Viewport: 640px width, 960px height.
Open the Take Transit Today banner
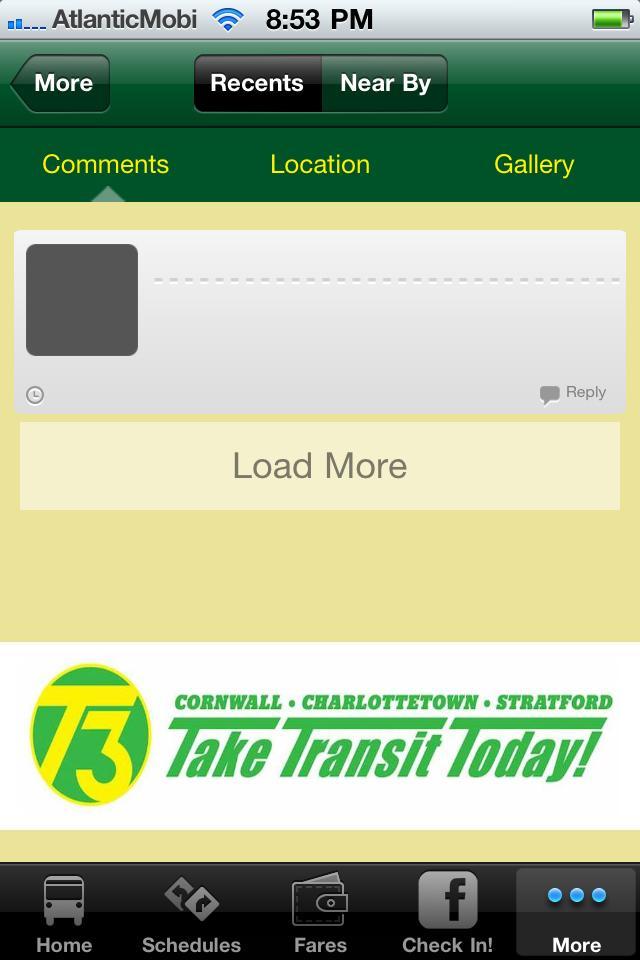point(320,736)
